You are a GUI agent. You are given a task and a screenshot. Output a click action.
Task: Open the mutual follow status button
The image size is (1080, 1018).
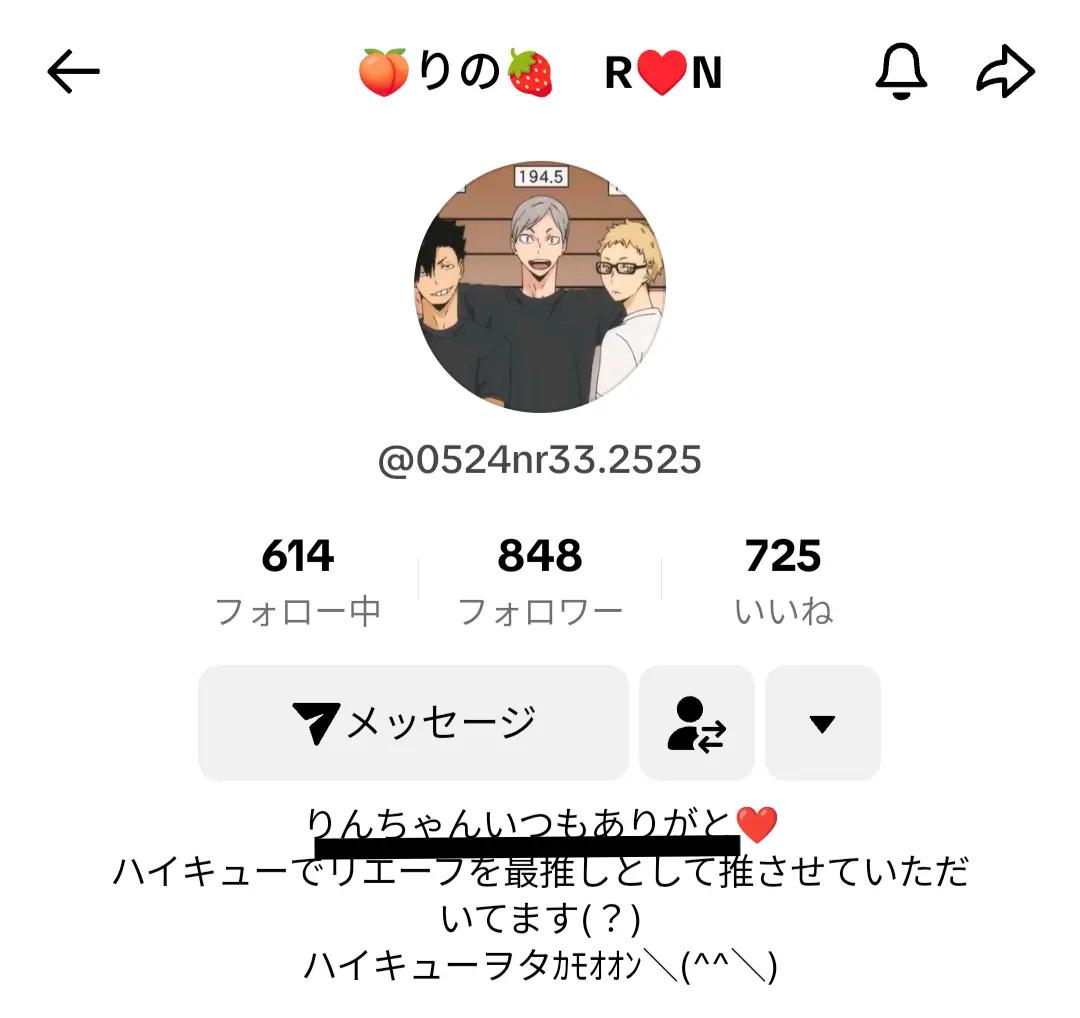pos(696,722)
